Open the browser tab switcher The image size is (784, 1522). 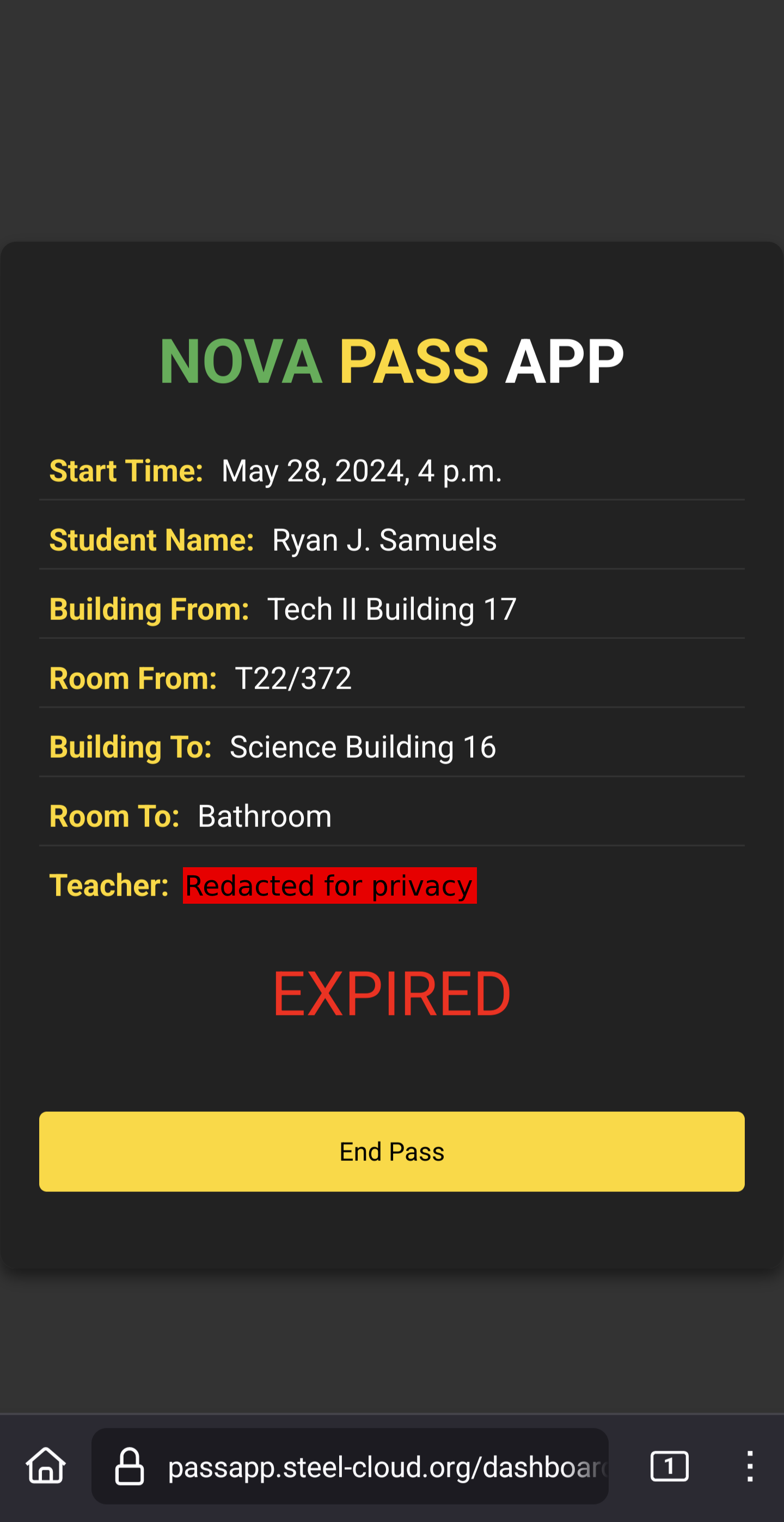pos(669,1466)
